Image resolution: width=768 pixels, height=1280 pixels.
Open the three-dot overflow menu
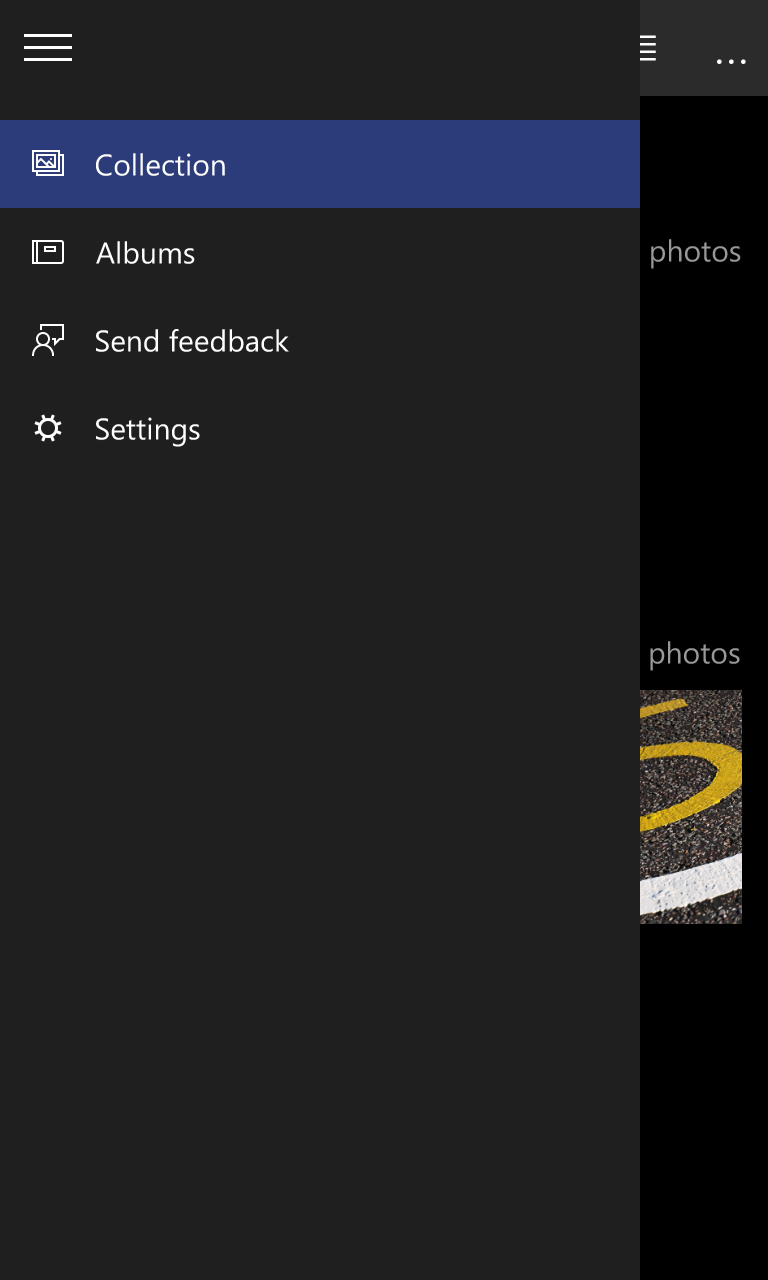731,62
